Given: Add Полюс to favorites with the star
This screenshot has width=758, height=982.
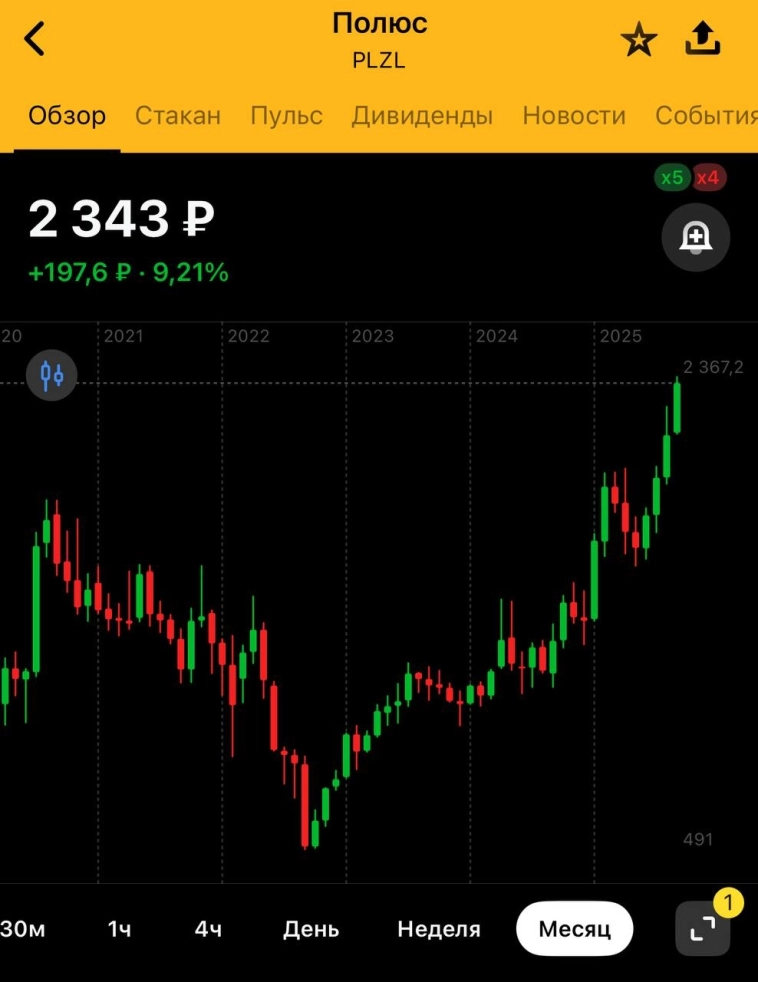Looking at the screenshot, I should (638, 40).
